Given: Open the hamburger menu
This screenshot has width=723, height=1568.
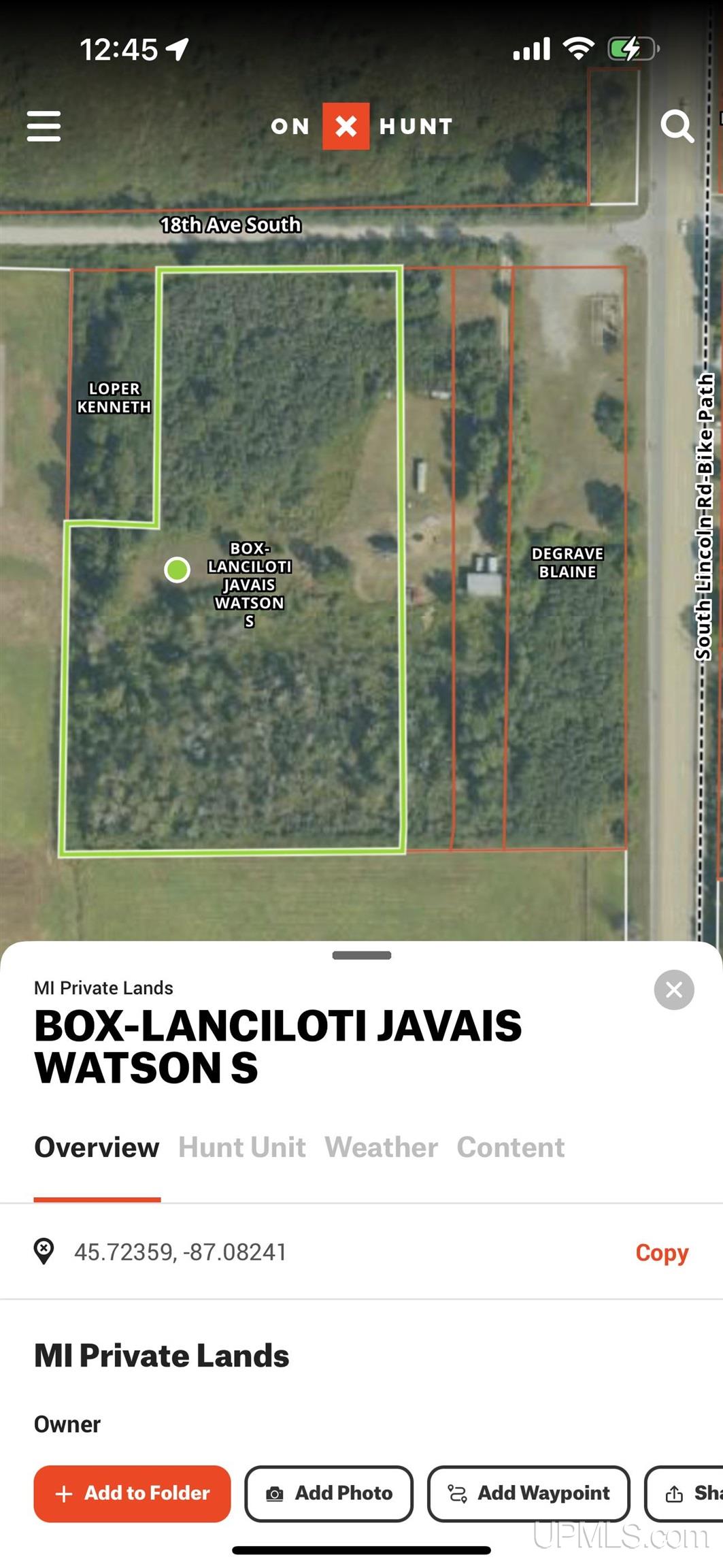Looking at the screenshot, I should [x=44, y=126].
